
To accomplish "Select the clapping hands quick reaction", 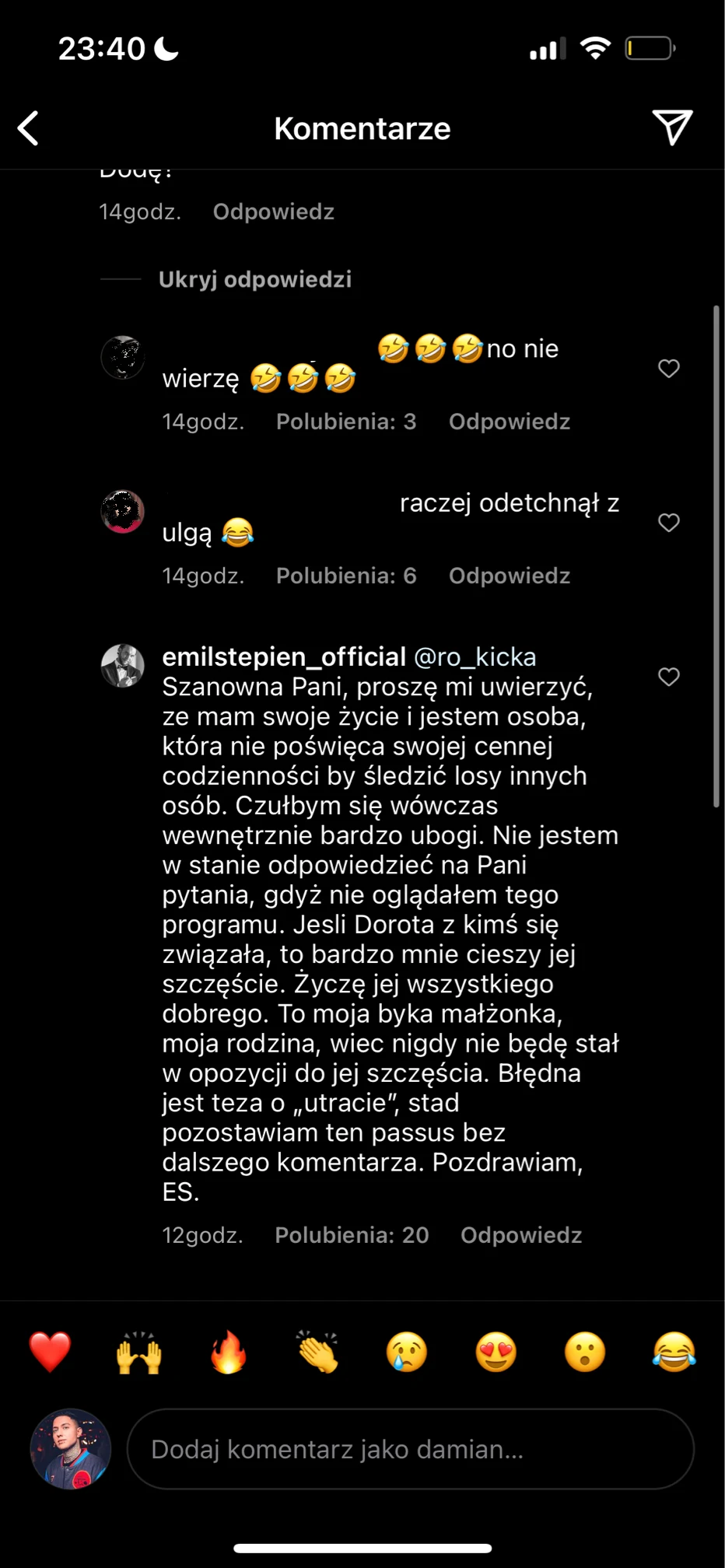I will tap(317, 1353).
